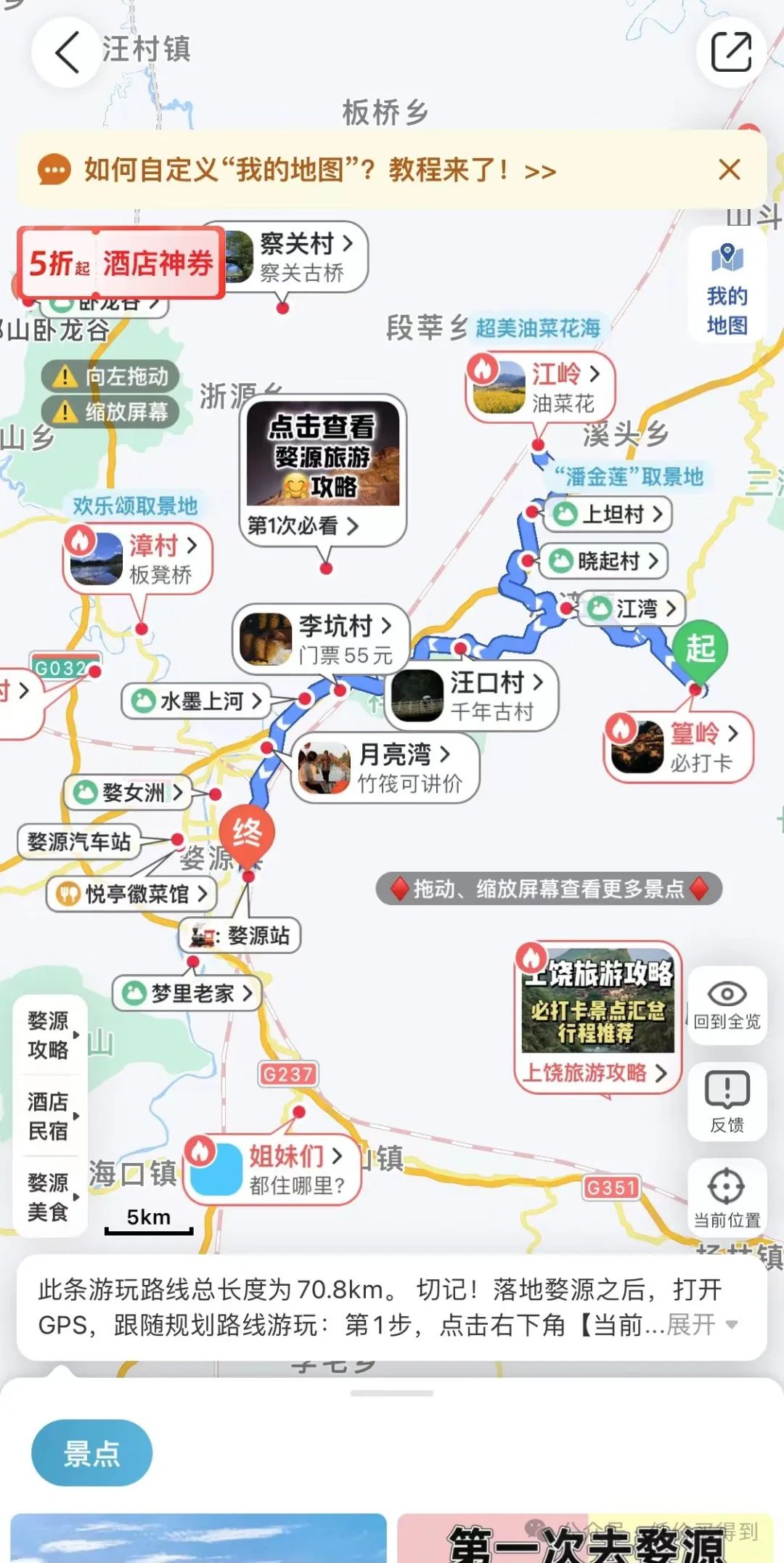Screen dimensions: 784x1563
Task: Open the 反馈 feedback button
Action: (727, 1101)
